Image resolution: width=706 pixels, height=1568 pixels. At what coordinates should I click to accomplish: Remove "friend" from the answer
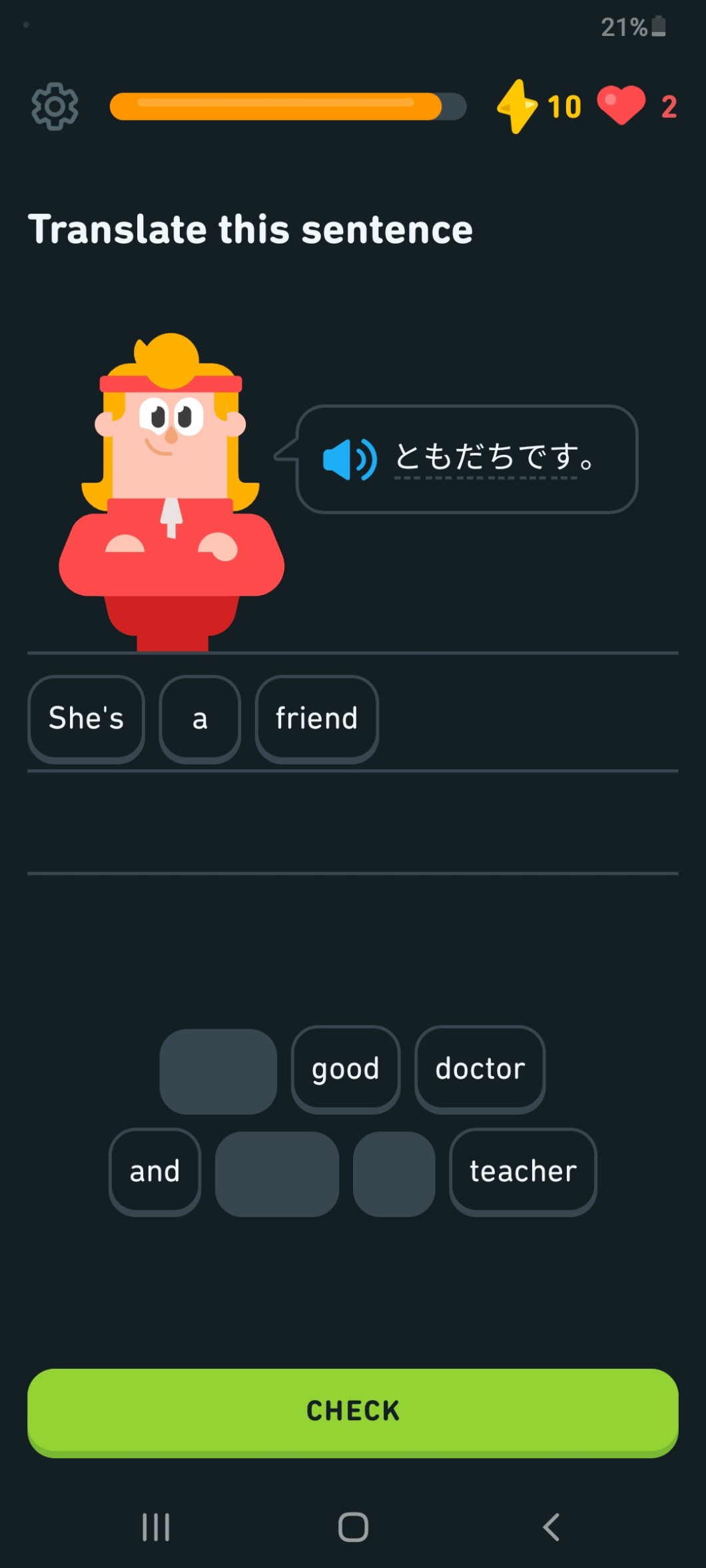tap(316, 718)
